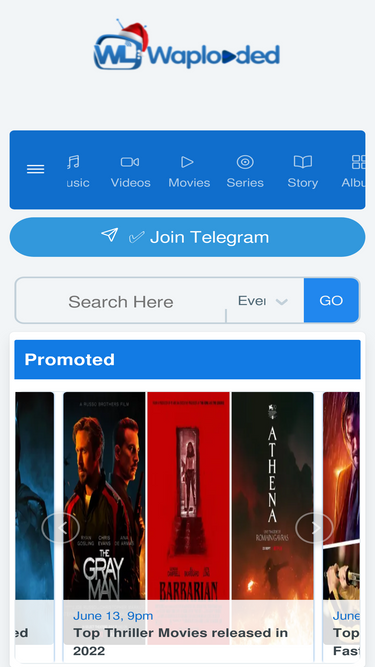Show the next promoted slide
The width and height of the screenshot is (375, 667).
point(314,528)
